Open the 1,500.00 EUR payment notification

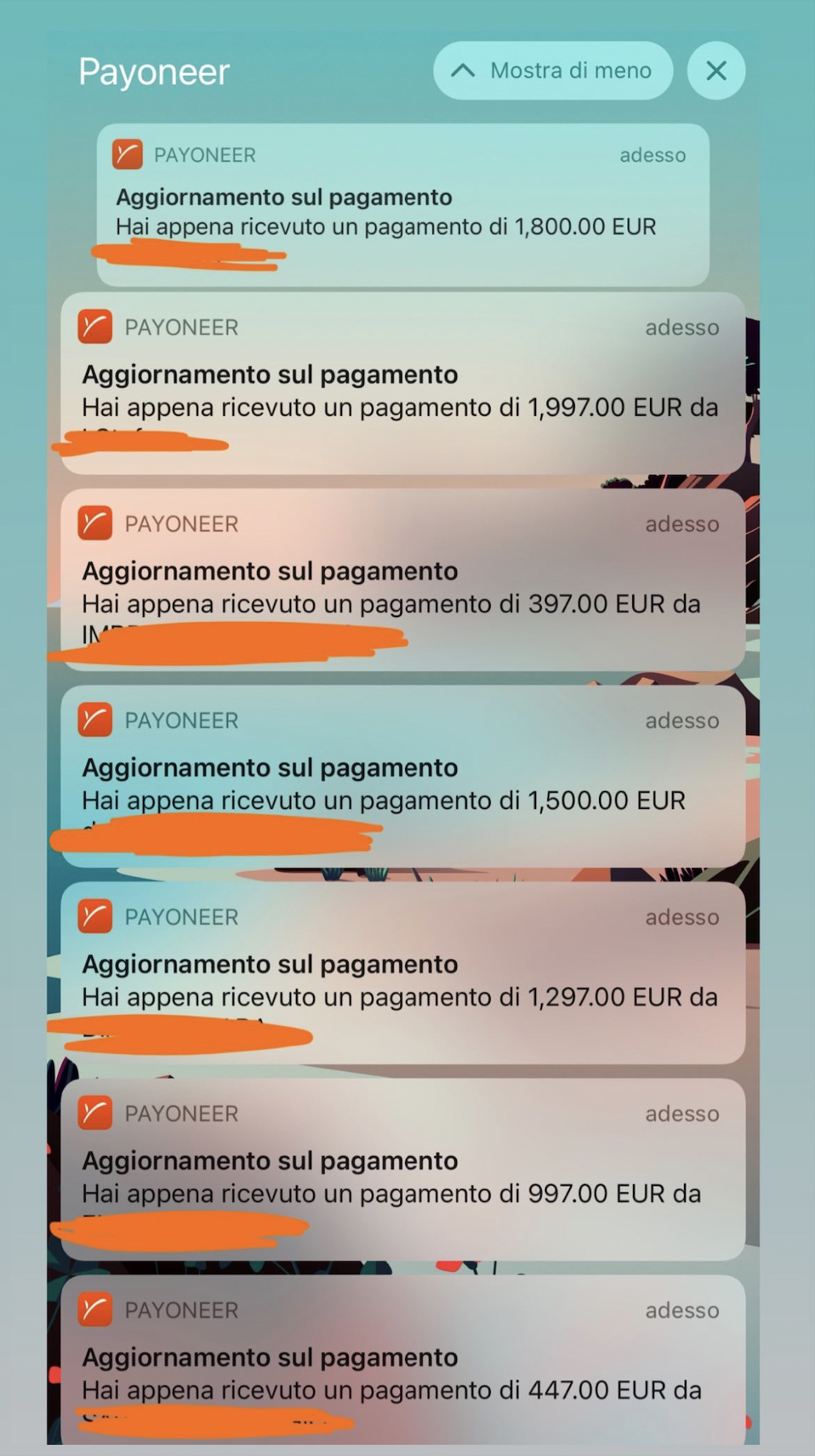[x=403, y=777]
